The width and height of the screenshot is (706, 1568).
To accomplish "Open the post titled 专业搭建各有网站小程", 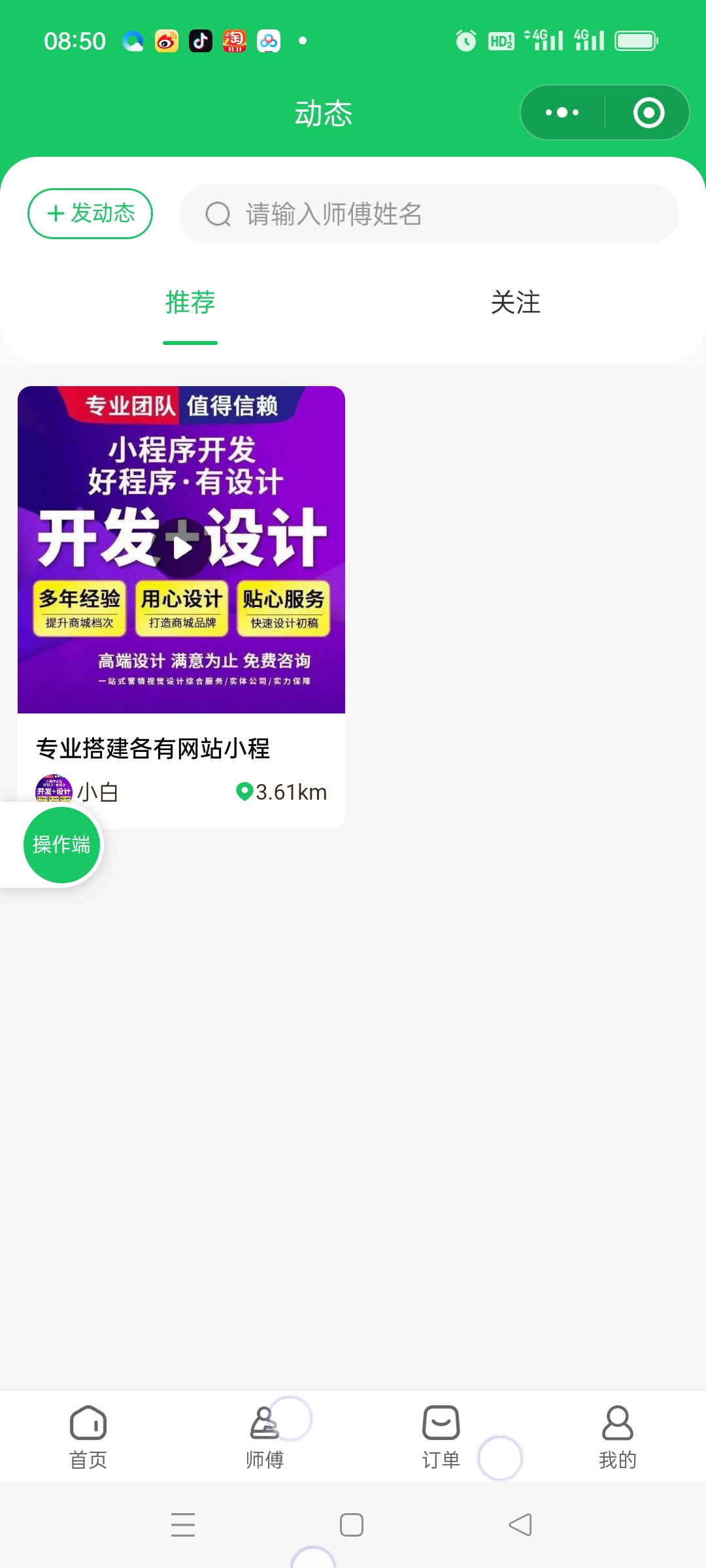I will pyautogui.click(x=155, y=750).
